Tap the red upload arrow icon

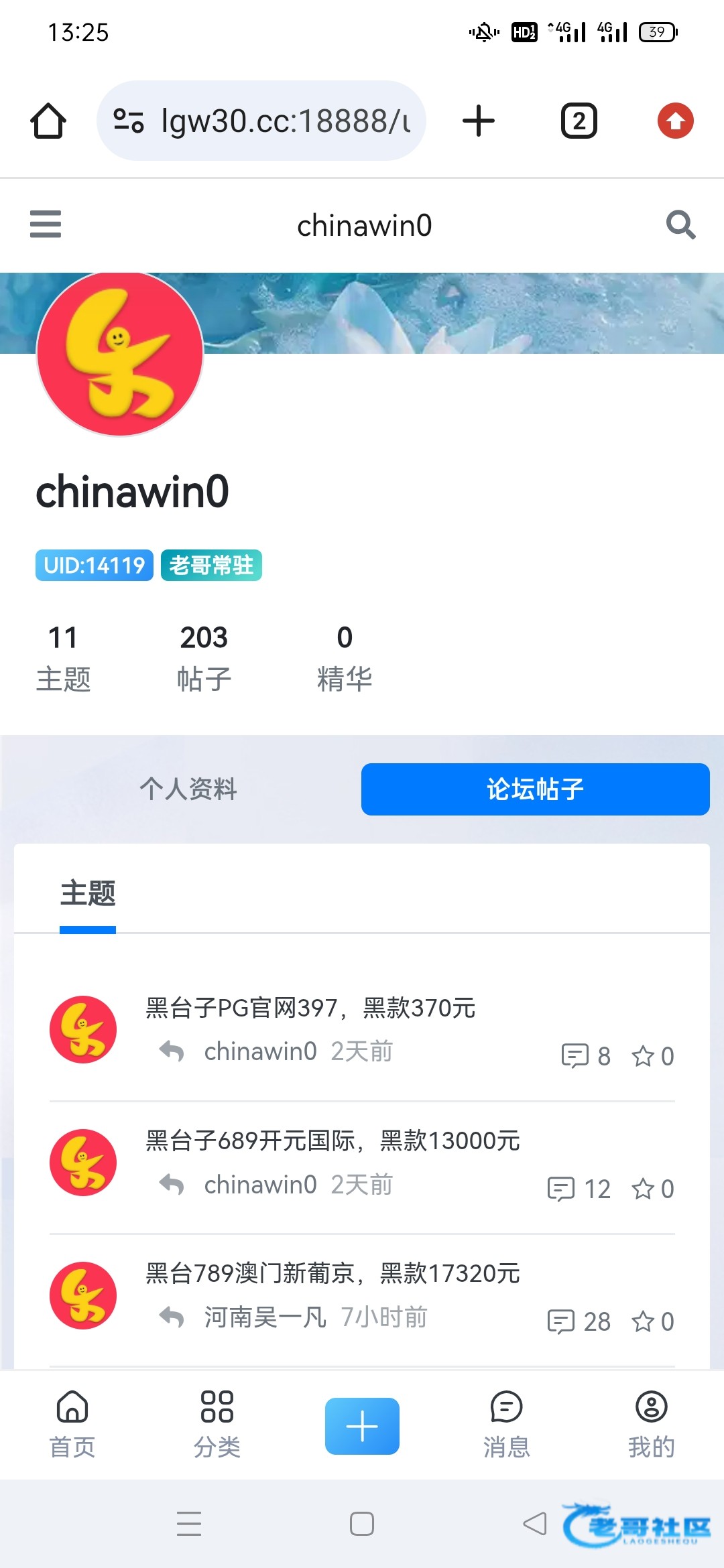coord(675,121)
